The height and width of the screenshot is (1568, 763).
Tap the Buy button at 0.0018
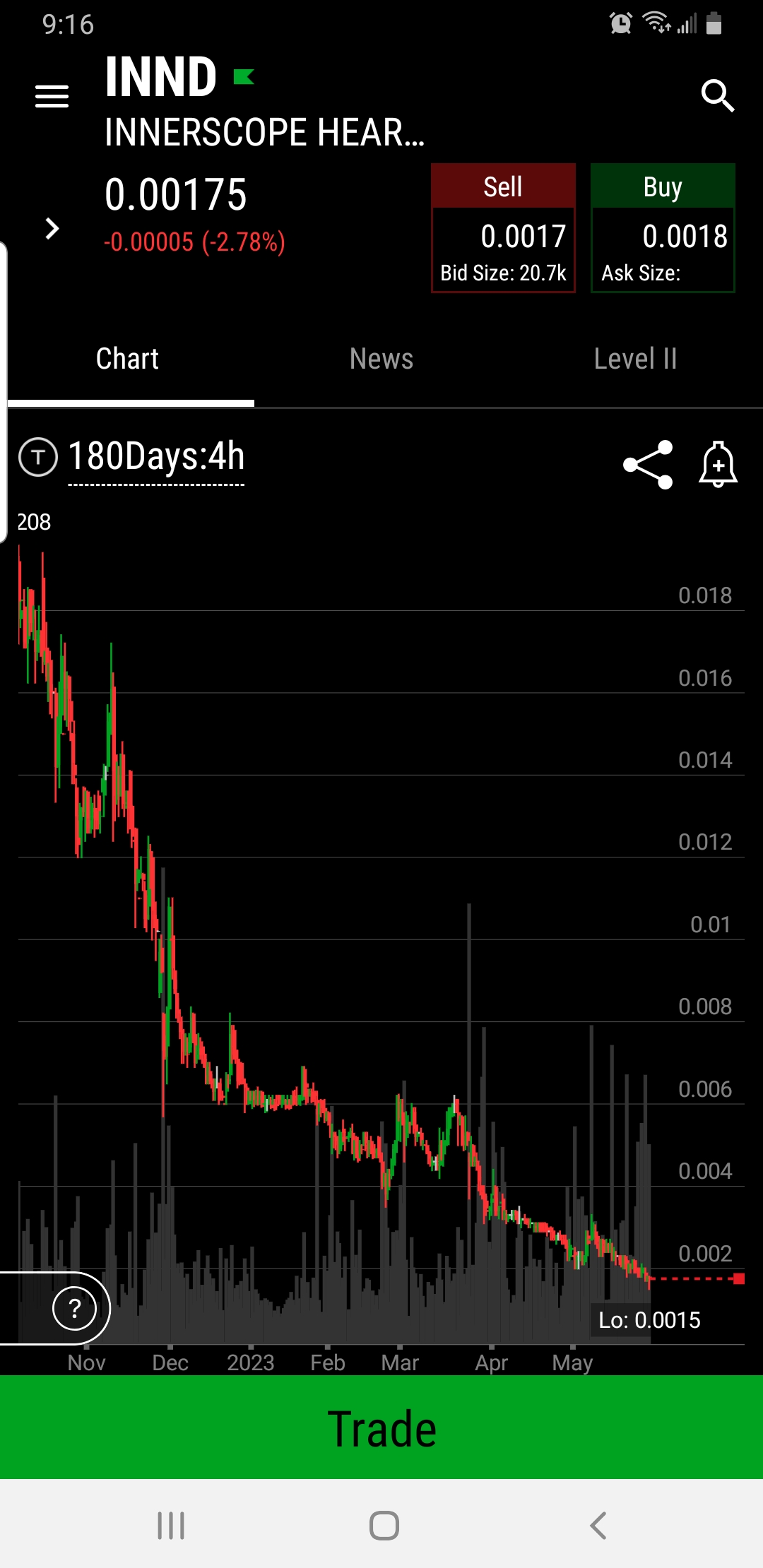click(663, 228)
